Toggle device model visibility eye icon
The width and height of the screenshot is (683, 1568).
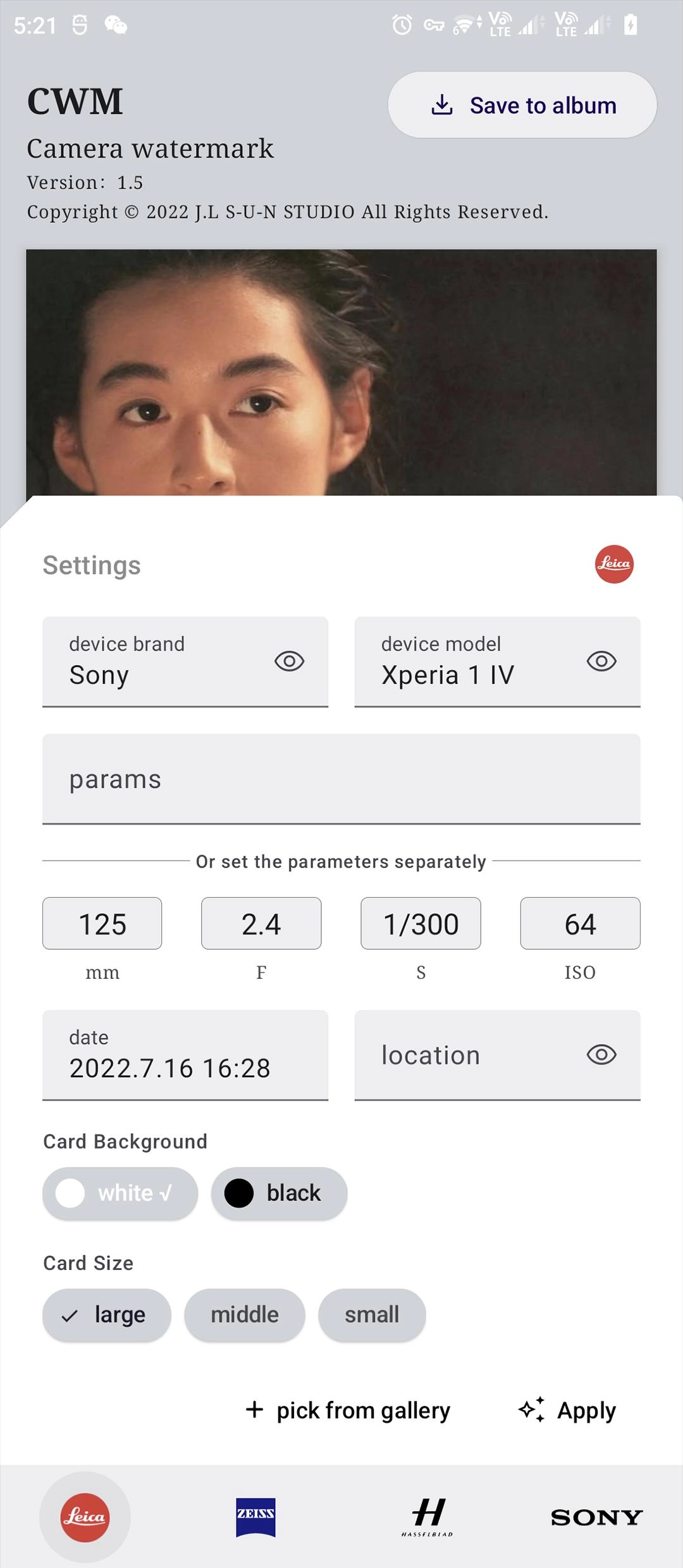[x=601, y=661]
